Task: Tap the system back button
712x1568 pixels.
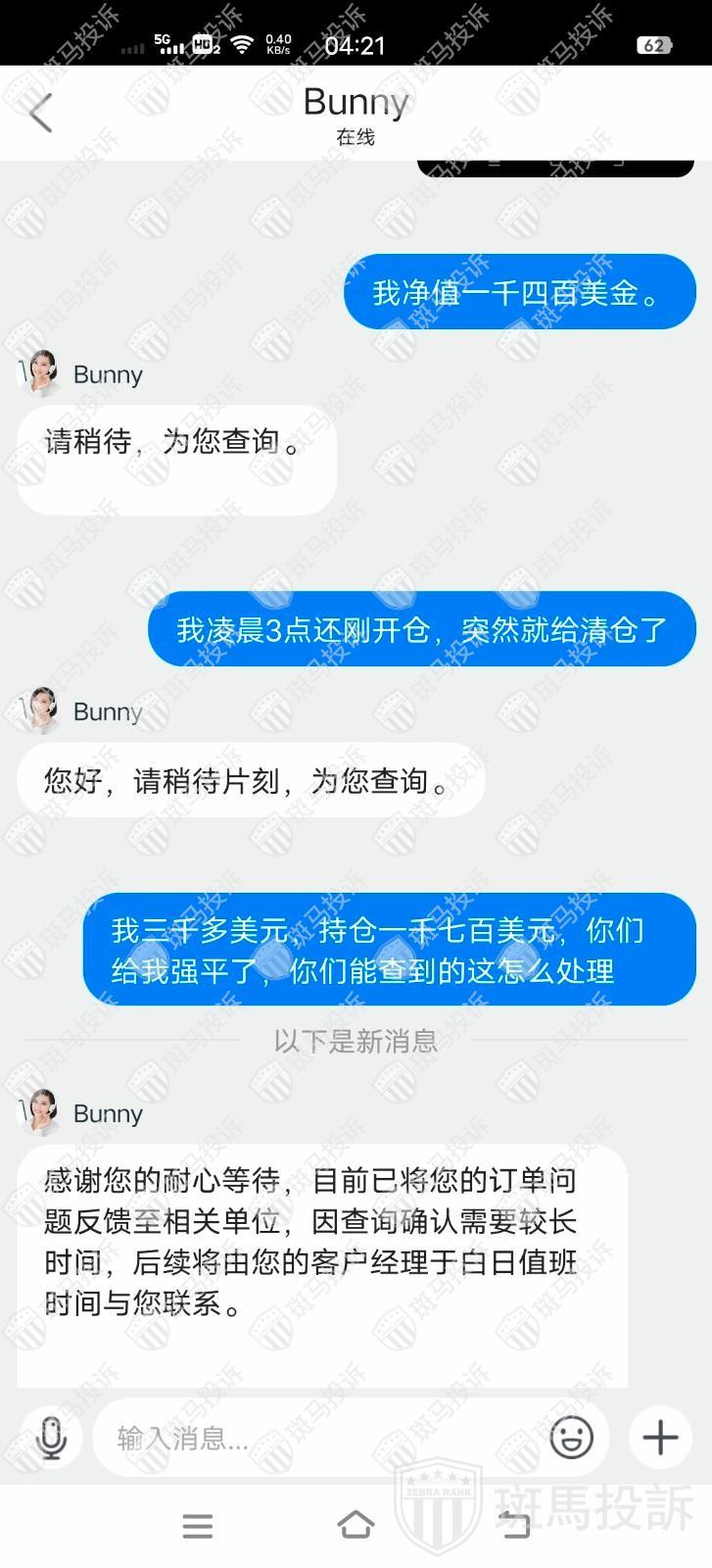Action: 513,1525
